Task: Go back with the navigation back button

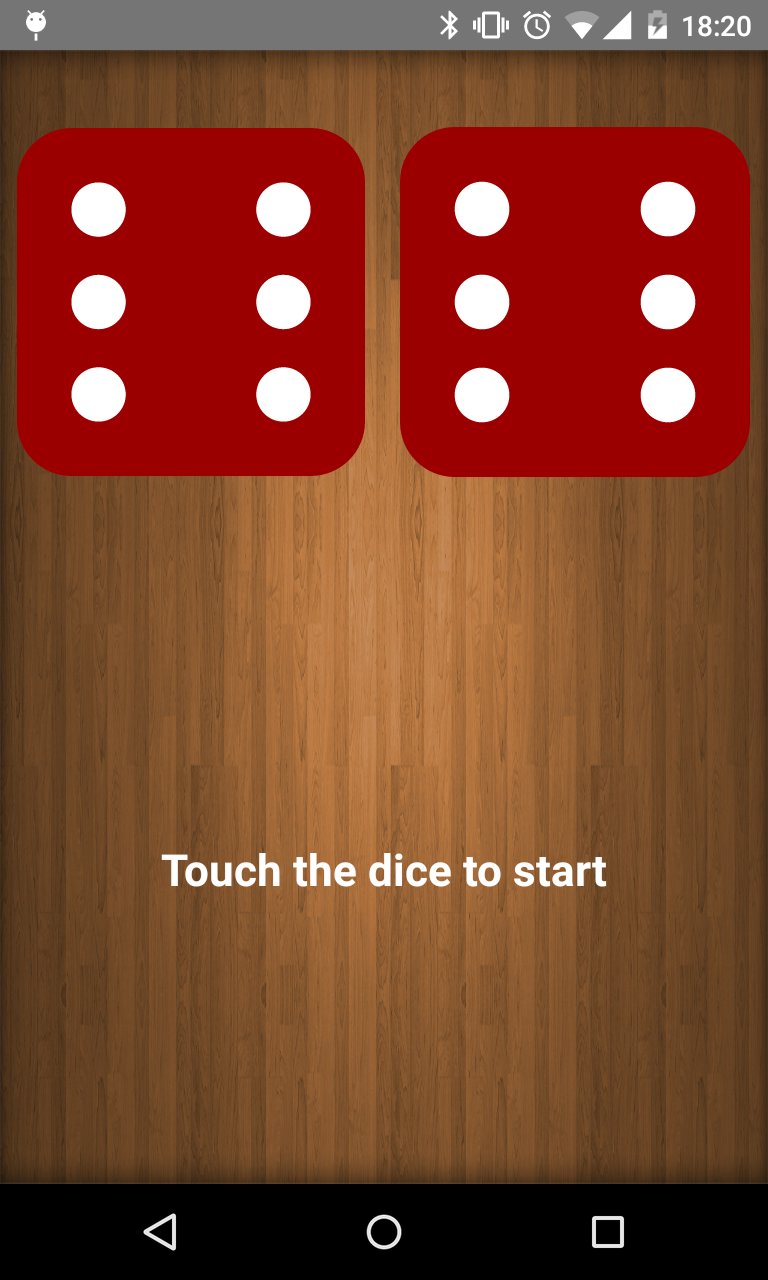Action: pos(160,1231)
